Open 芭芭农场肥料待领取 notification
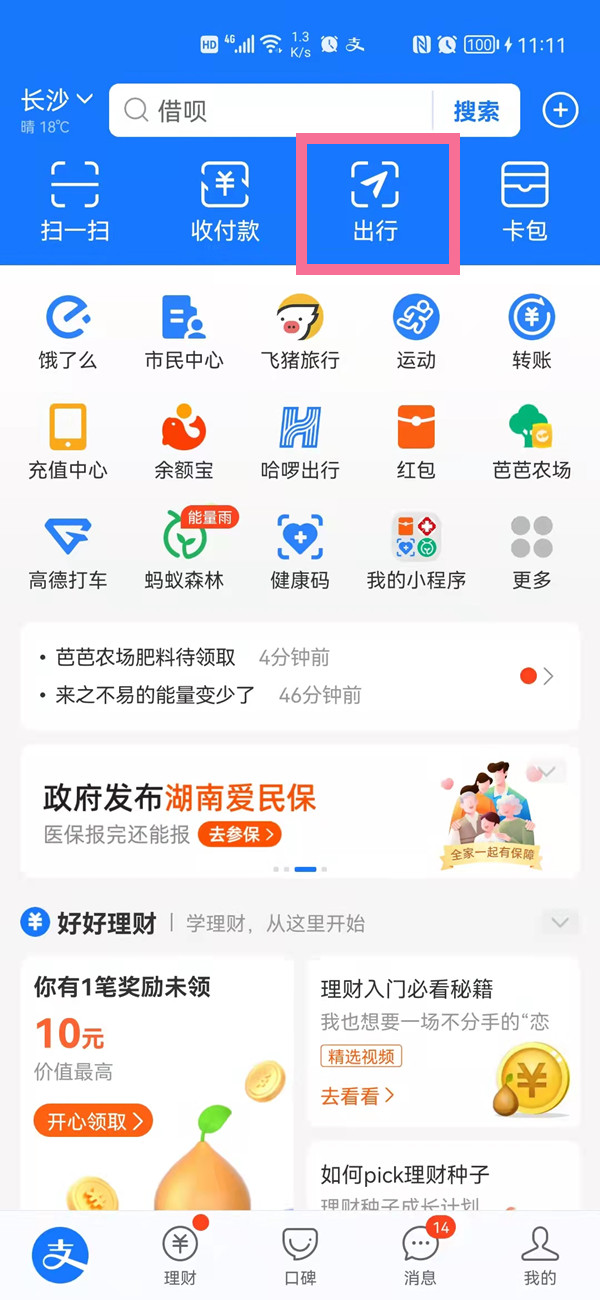The height and width of the screenshot is (1300, 600). coord(146,657)
